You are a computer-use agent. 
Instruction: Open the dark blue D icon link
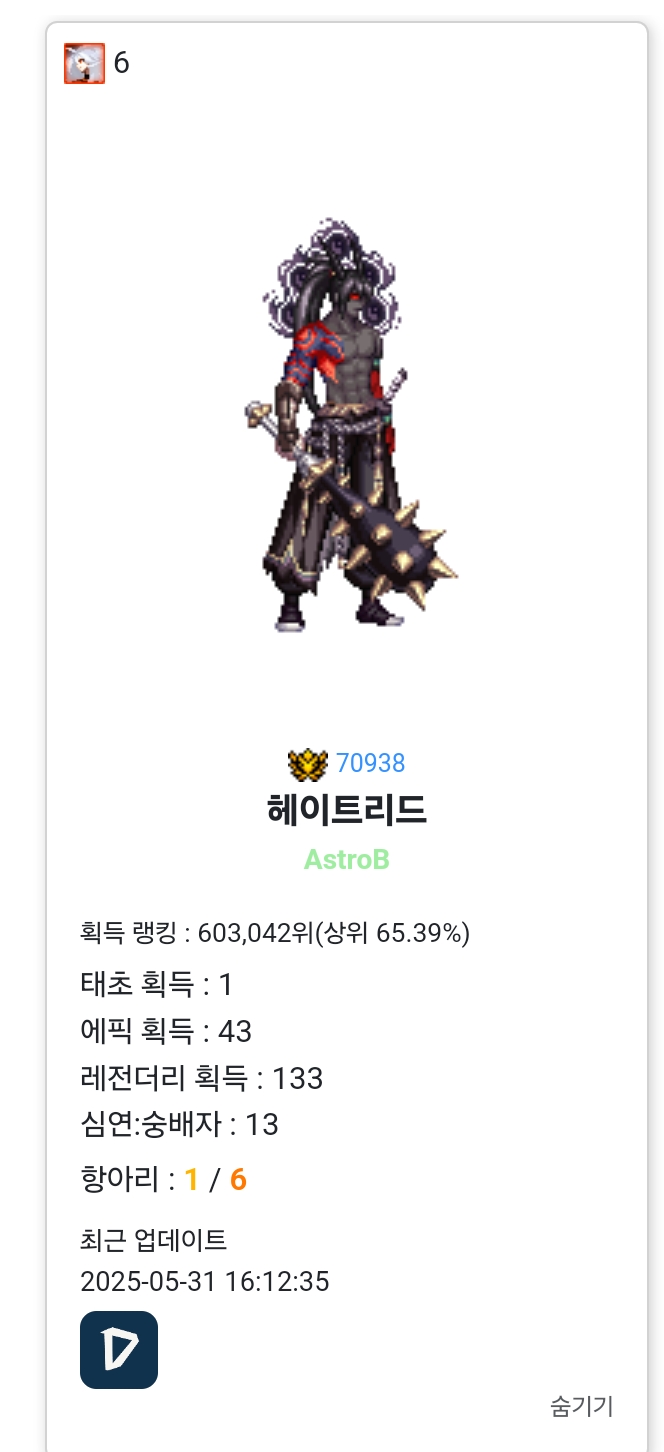[119, 1350]
